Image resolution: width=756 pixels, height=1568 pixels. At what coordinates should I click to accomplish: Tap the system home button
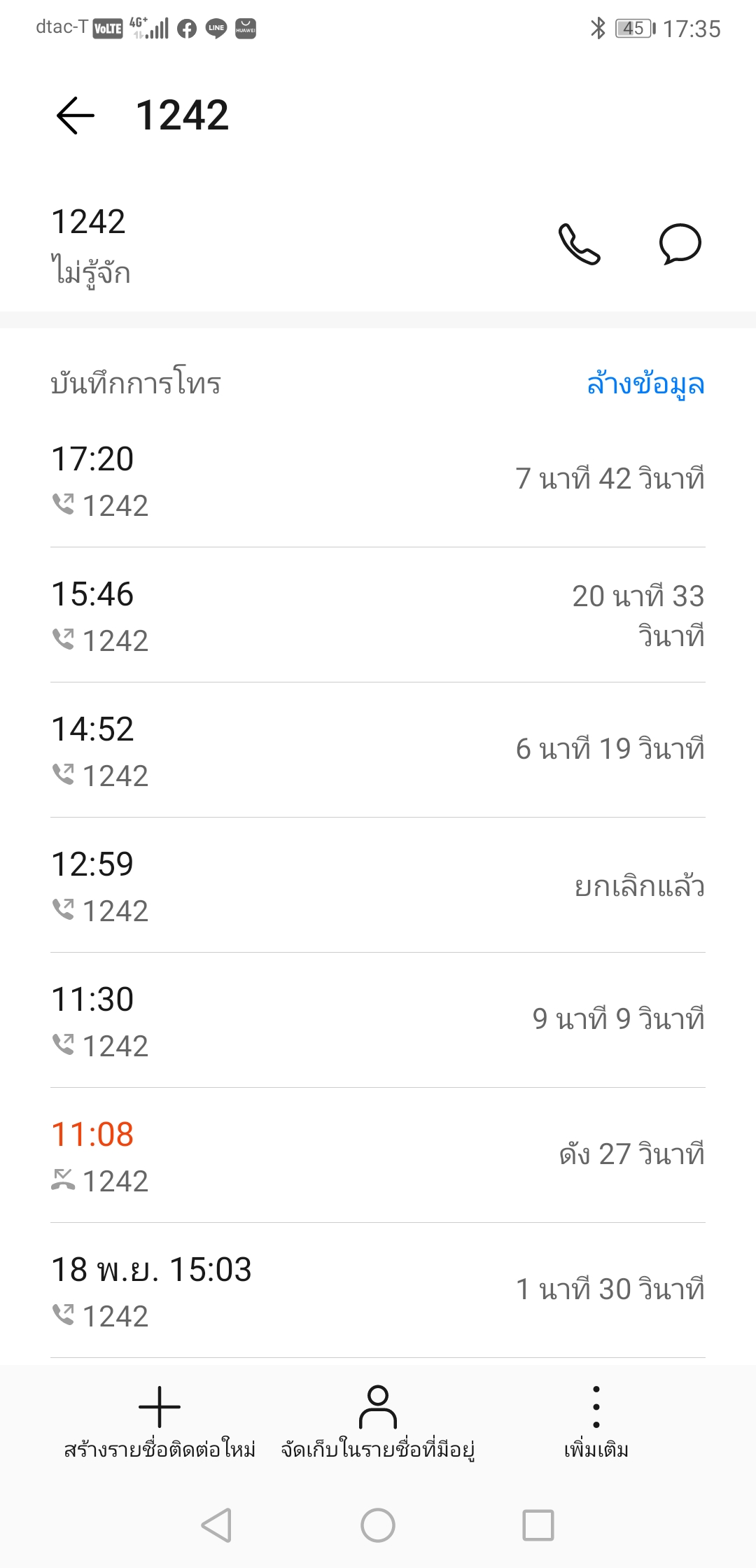(378, 1525)
